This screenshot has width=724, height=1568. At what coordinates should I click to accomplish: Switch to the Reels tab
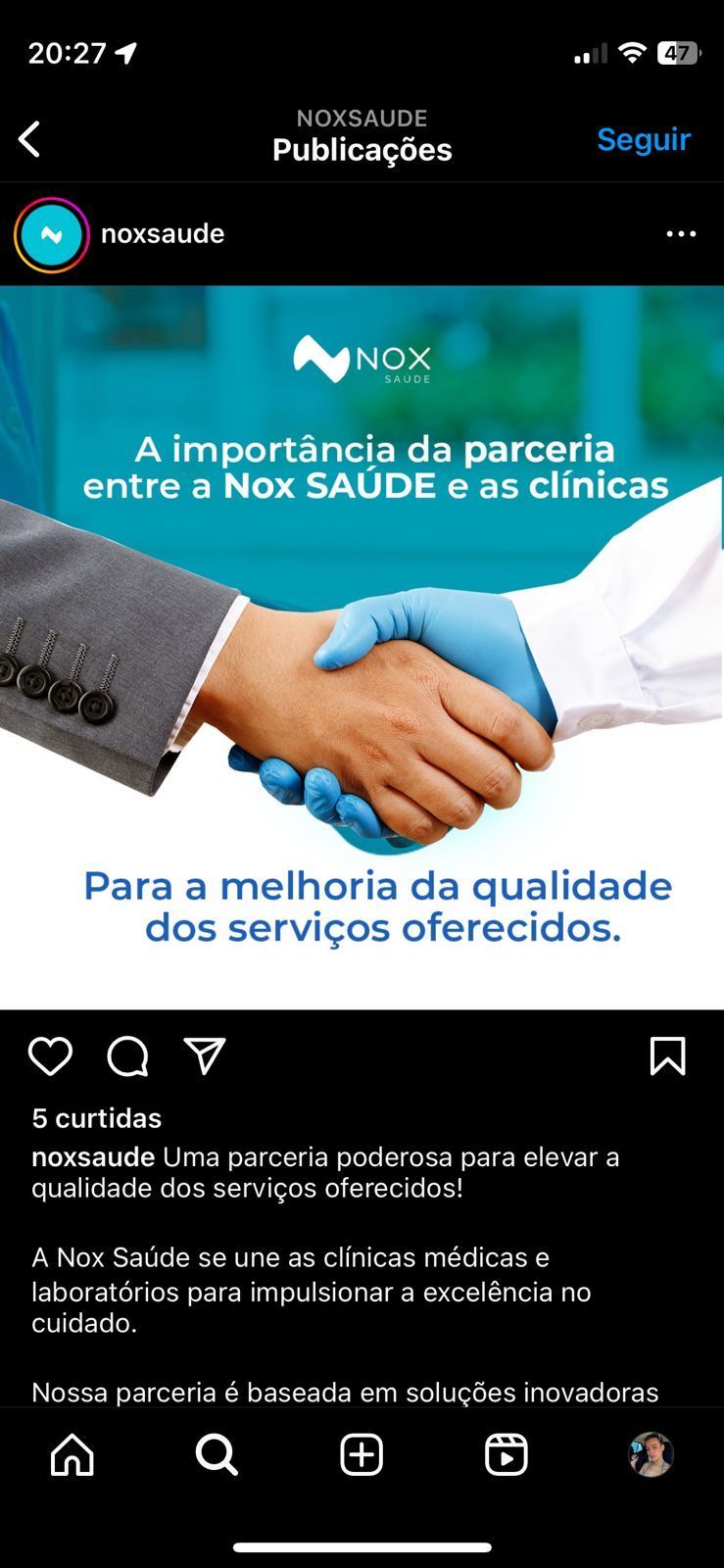(507, 1455)
